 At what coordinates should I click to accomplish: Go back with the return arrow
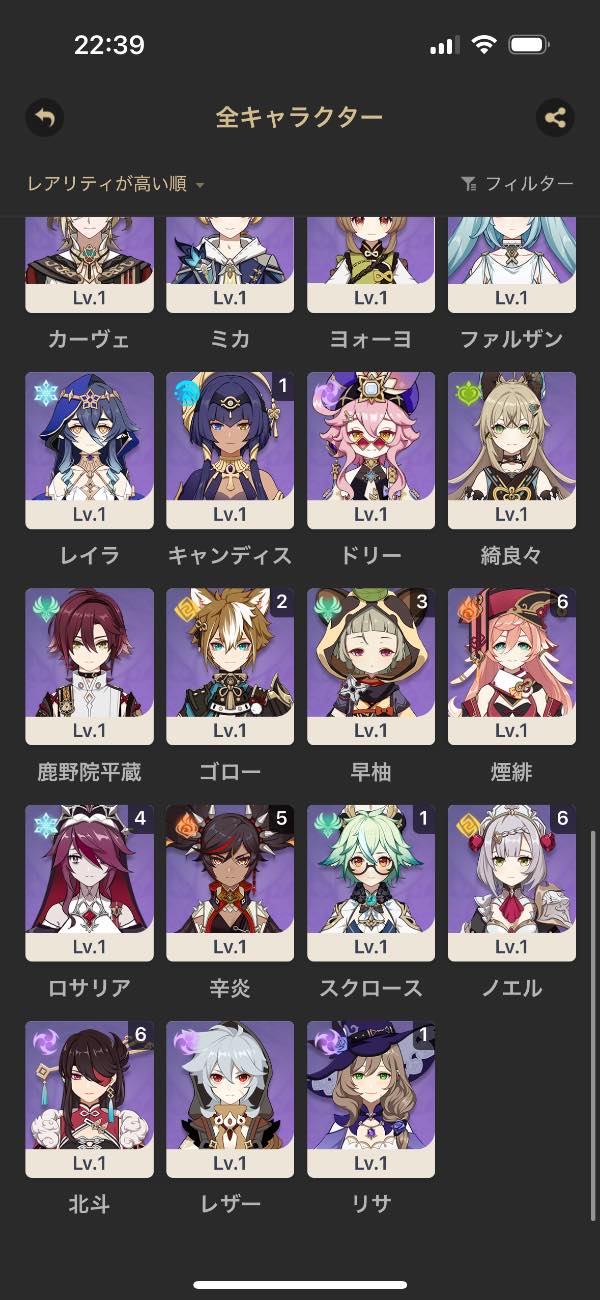(44, 118)
